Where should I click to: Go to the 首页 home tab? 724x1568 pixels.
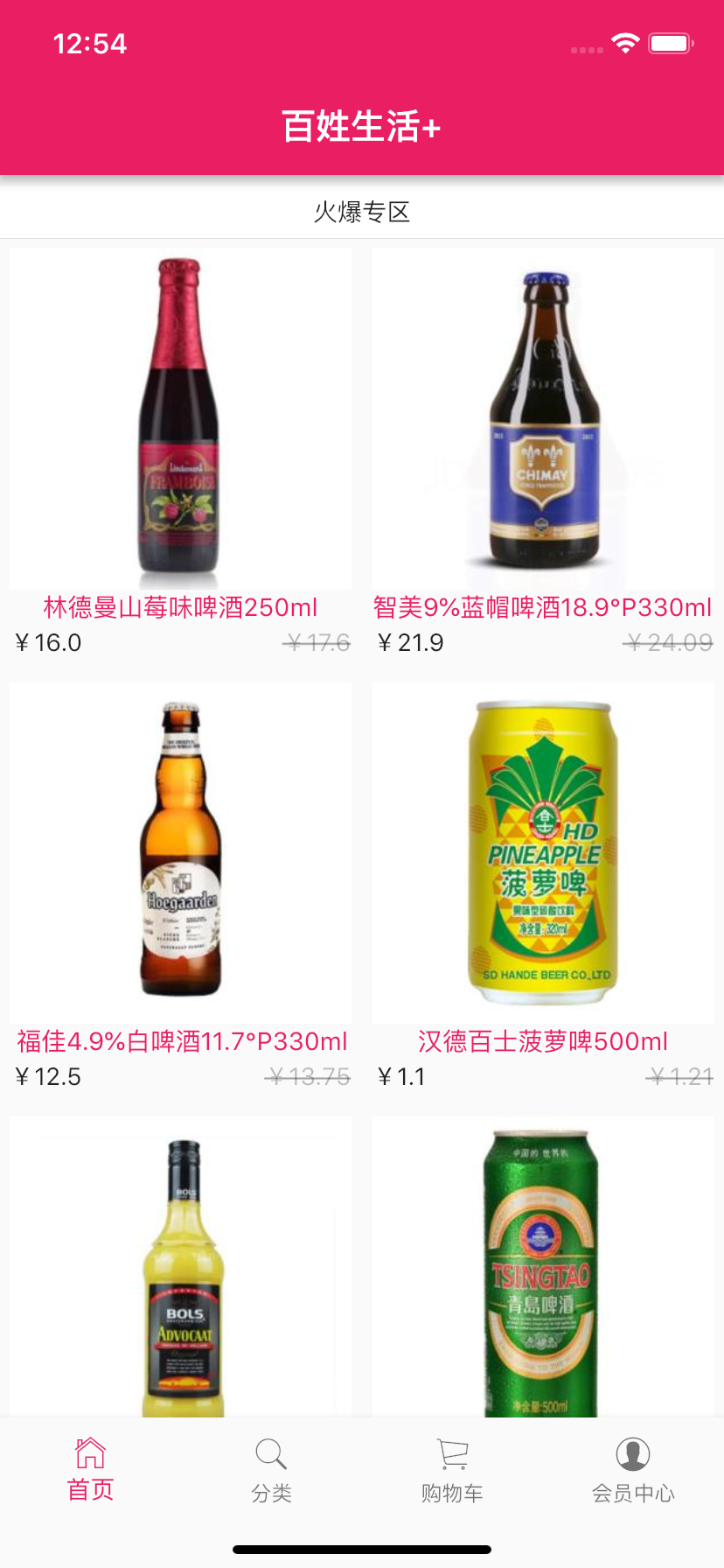click(x=91, y=1468)
